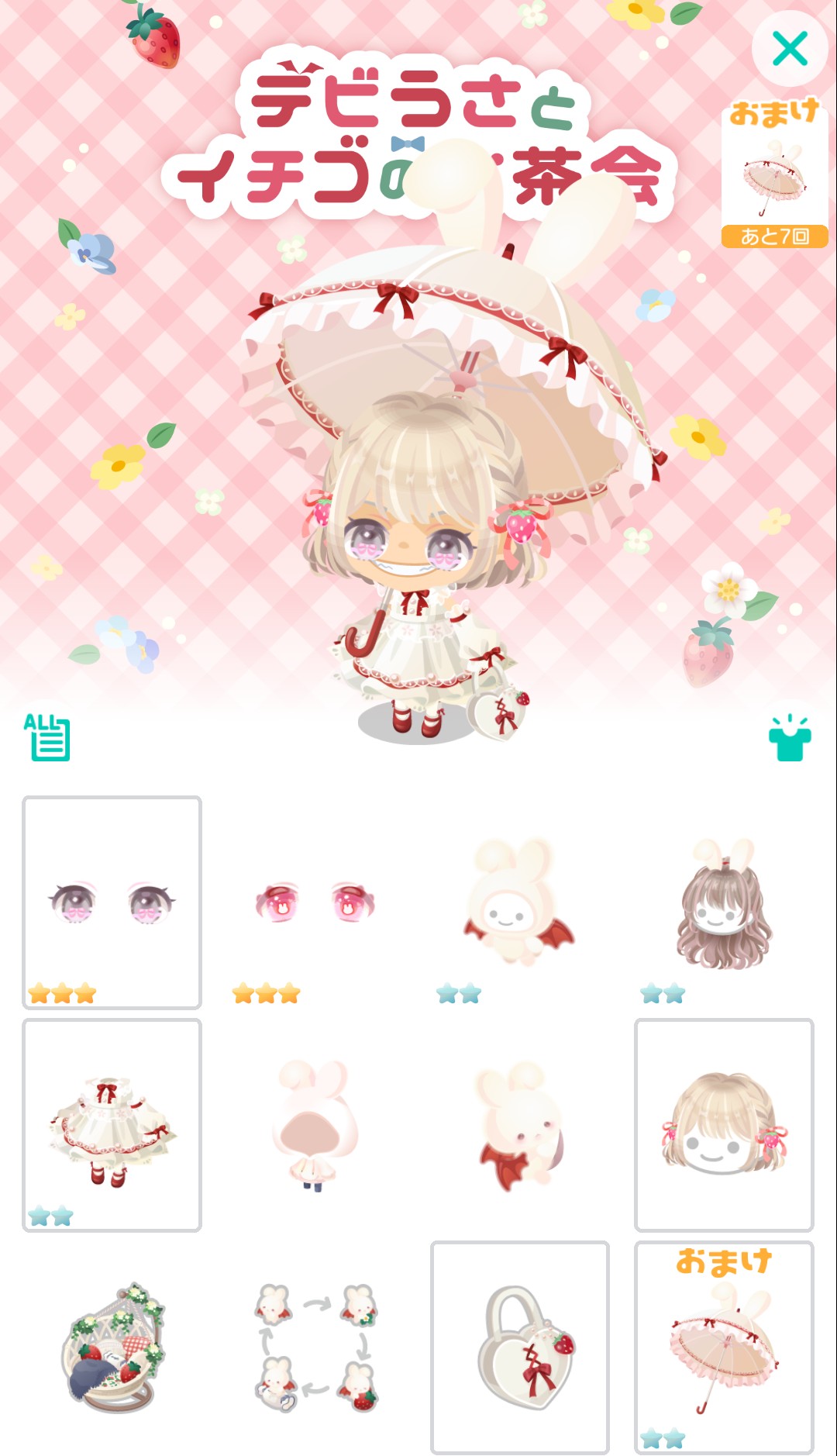Select the four rotating bunnies item

tap(315, 1347)
